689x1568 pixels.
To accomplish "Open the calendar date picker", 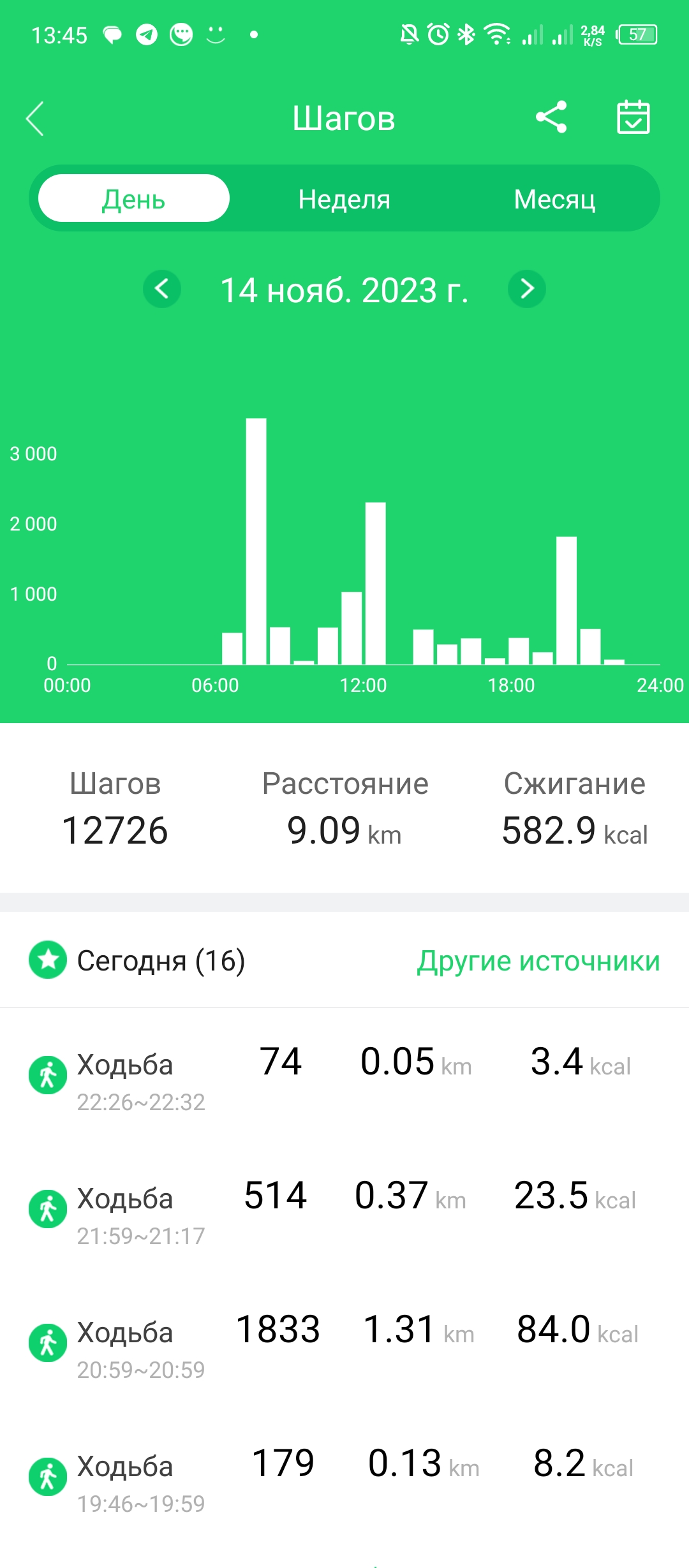I will pyautogui.click(x=633, y=117).
